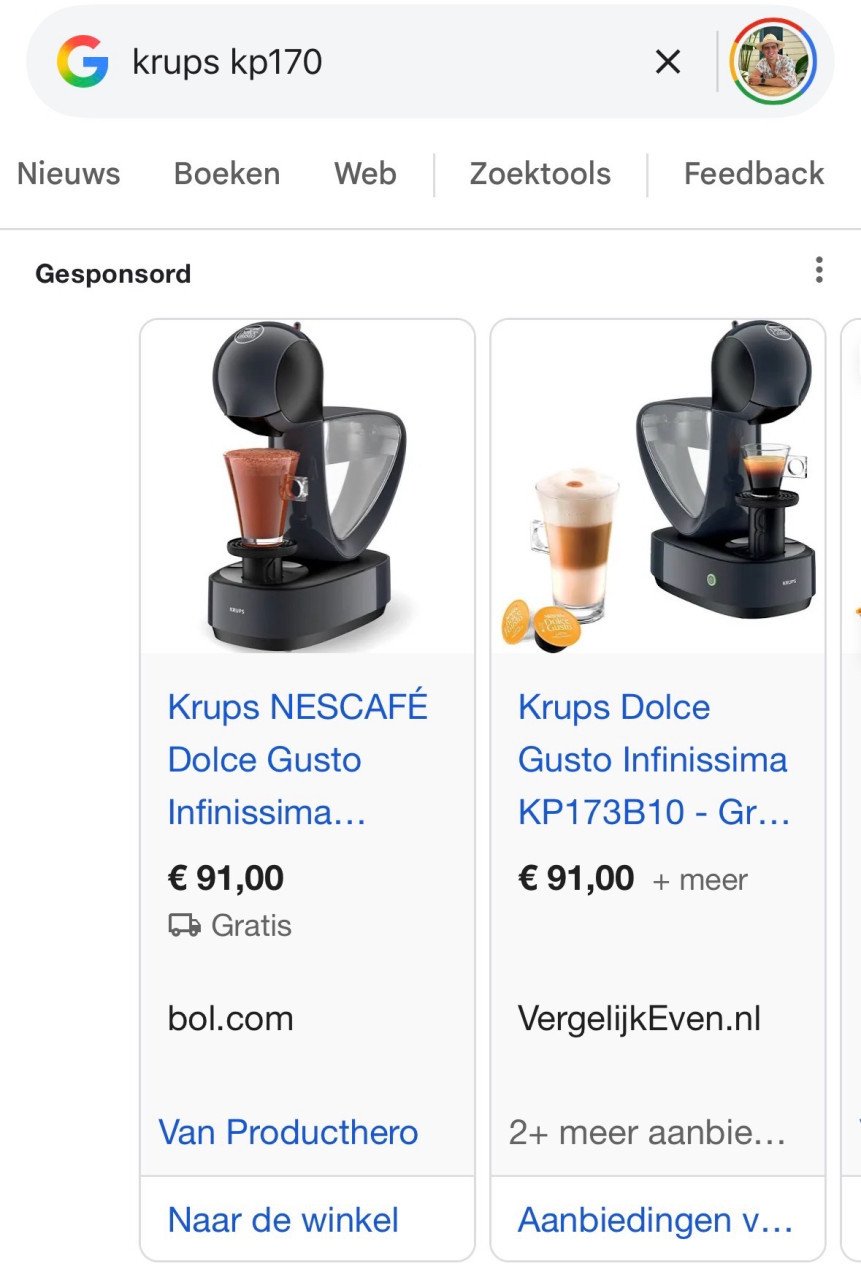Open the Google account profile picture

point(774,62)
